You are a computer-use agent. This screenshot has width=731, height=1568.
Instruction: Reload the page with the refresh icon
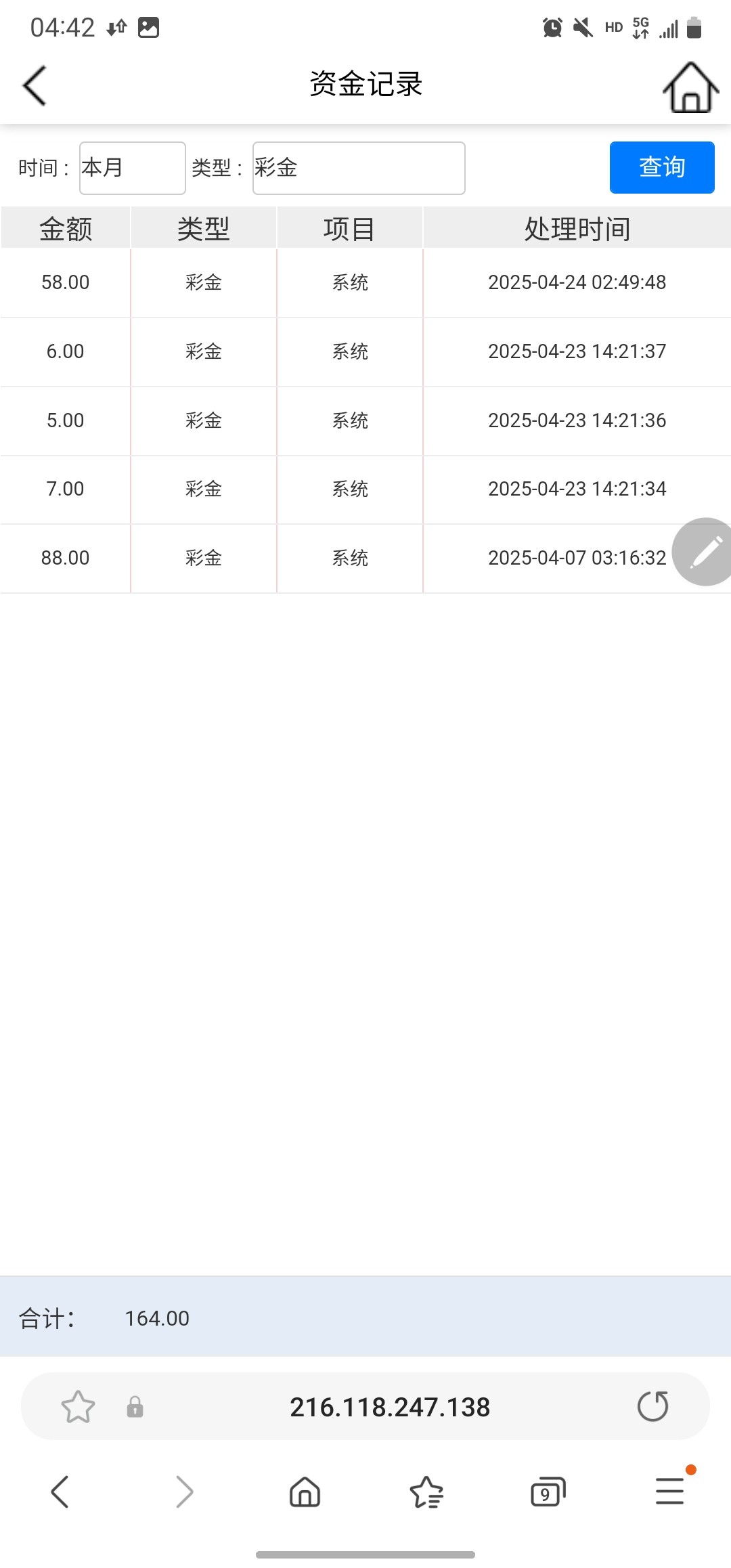(x=653, y=1406)
